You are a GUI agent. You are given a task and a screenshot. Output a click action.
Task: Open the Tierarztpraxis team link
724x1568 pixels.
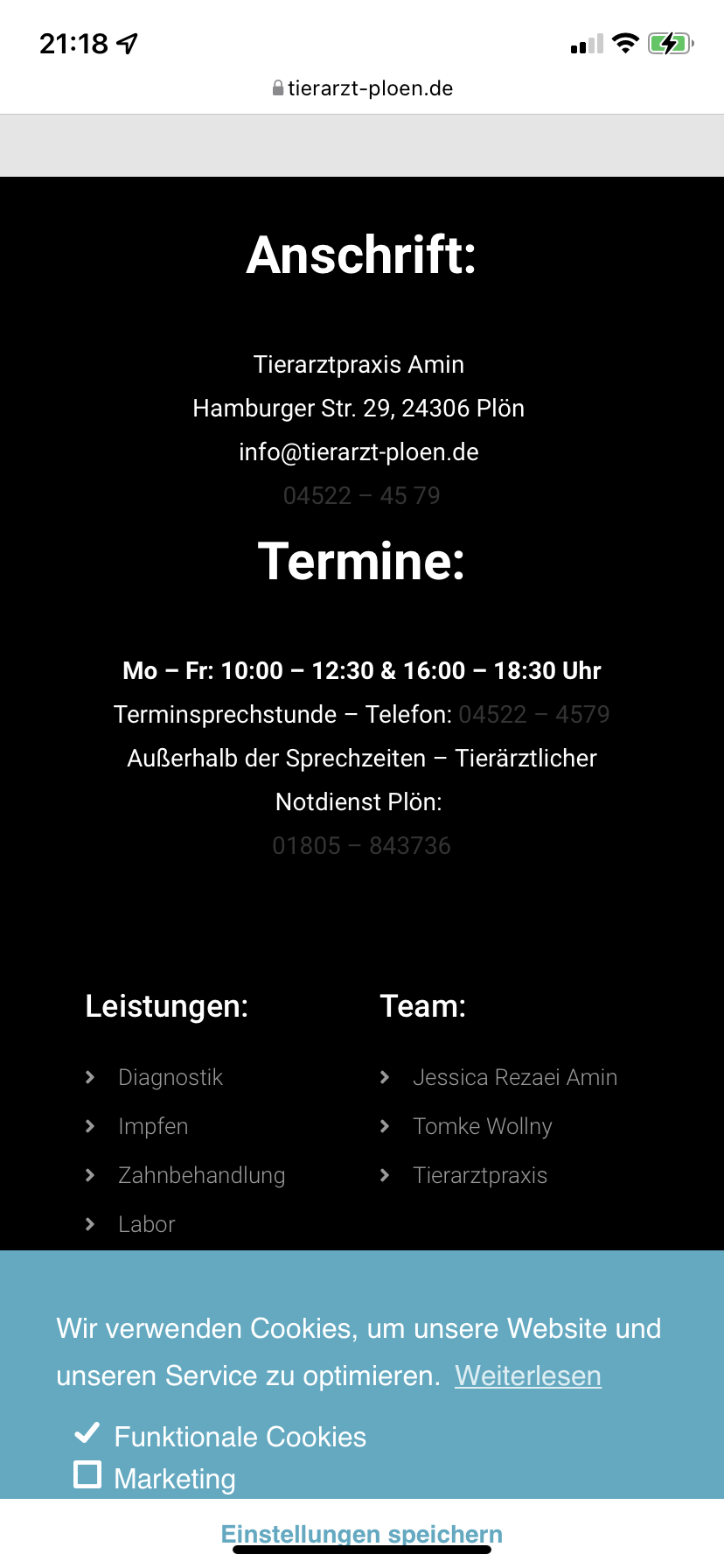[479, 1175]
